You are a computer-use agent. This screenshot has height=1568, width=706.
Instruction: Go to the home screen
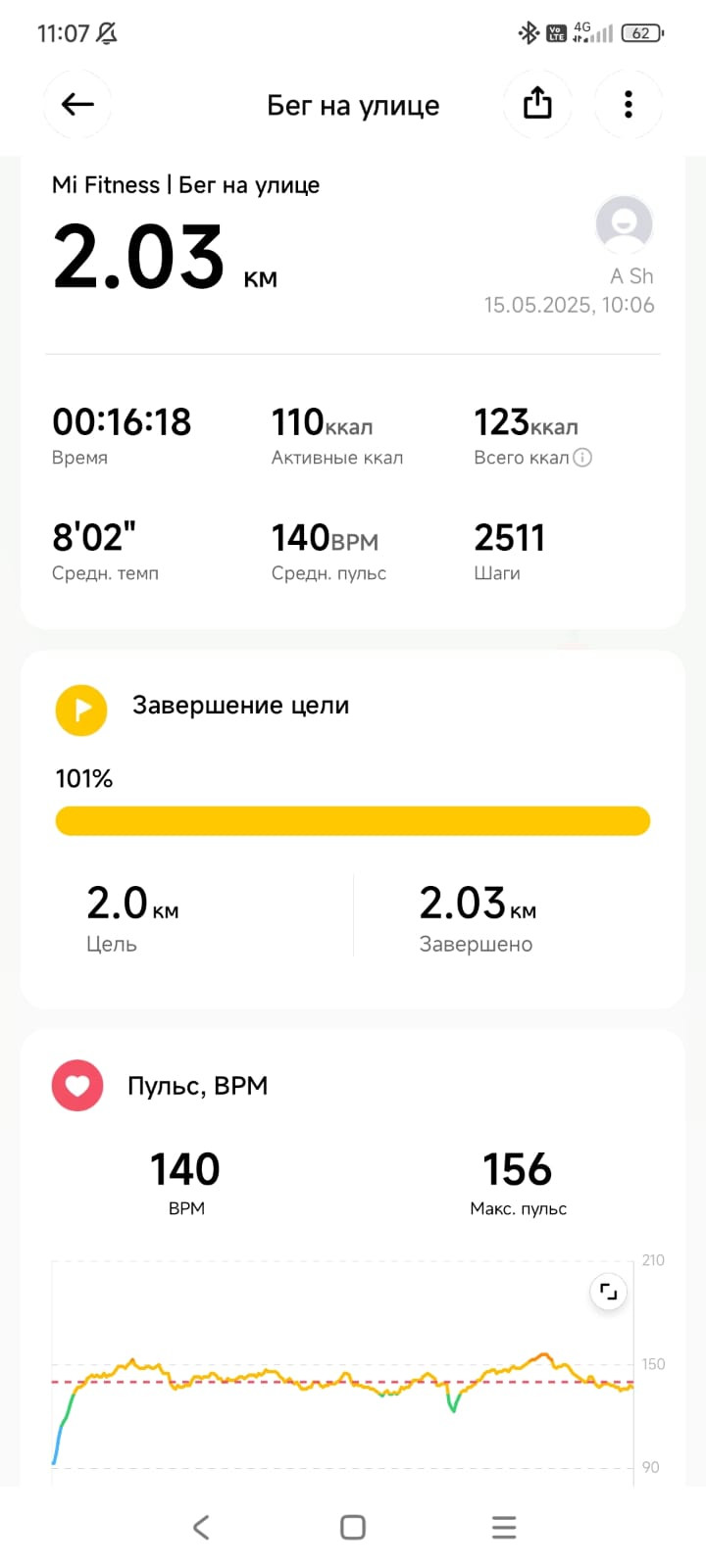(353, 1527)
